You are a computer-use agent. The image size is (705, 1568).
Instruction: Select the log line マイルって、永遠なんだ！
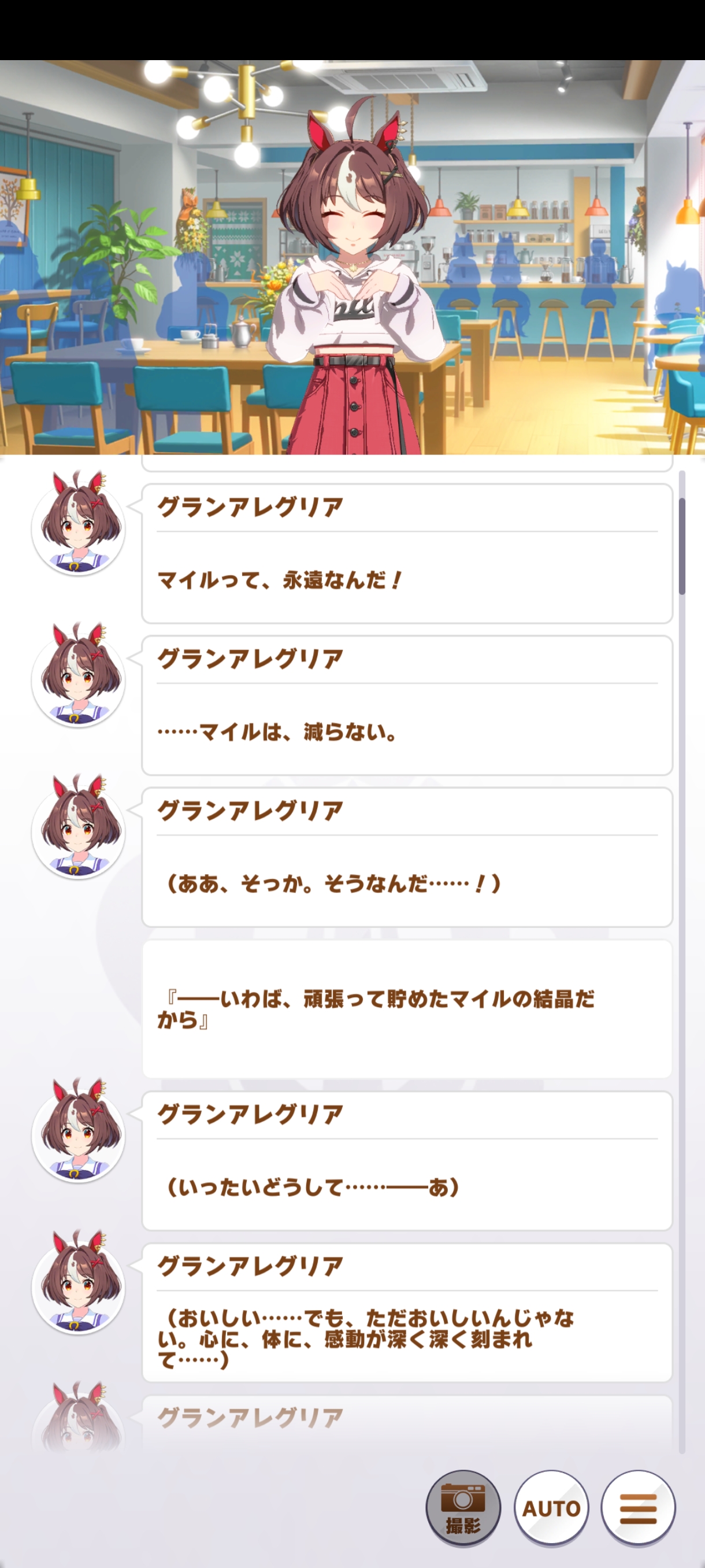point(279,580)
